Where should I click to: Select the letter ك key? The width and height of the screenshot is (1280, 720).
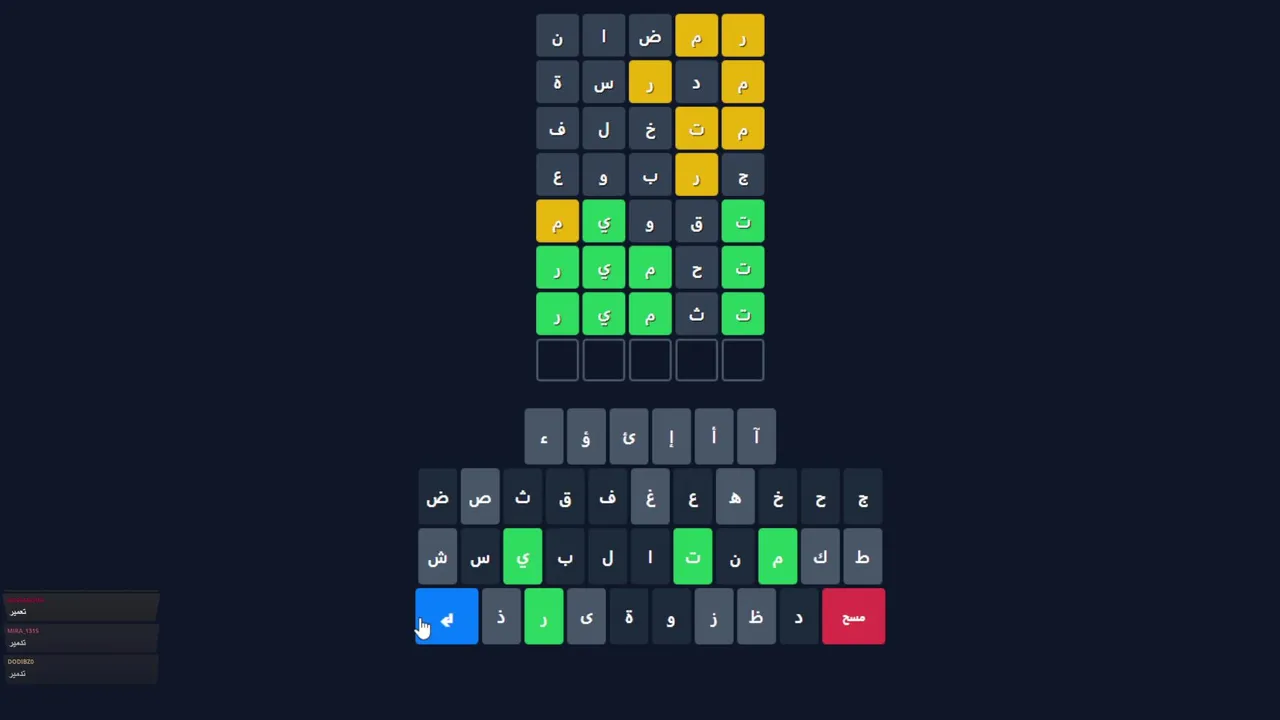click(x=820, y=557)
